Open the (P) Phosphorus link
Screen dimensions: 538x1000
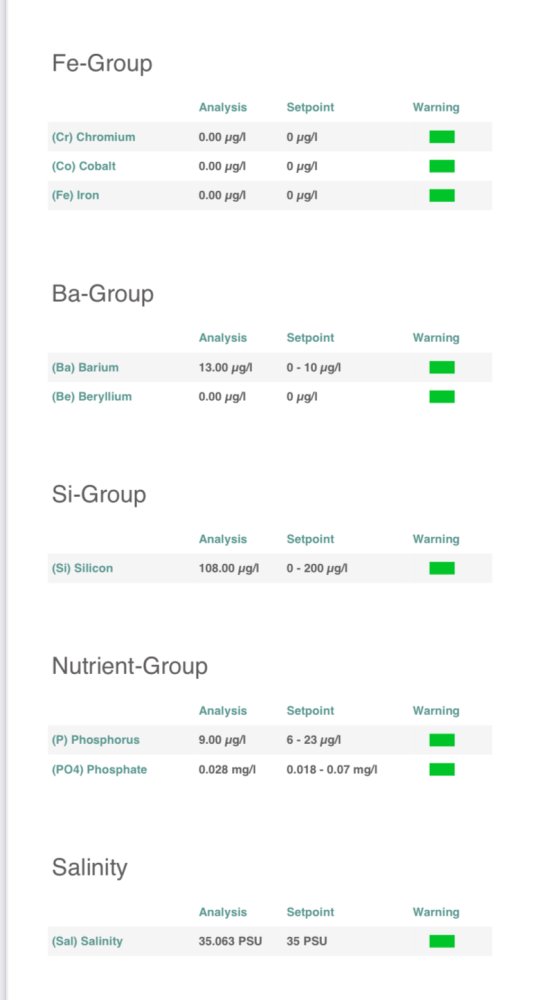[95, 740]
